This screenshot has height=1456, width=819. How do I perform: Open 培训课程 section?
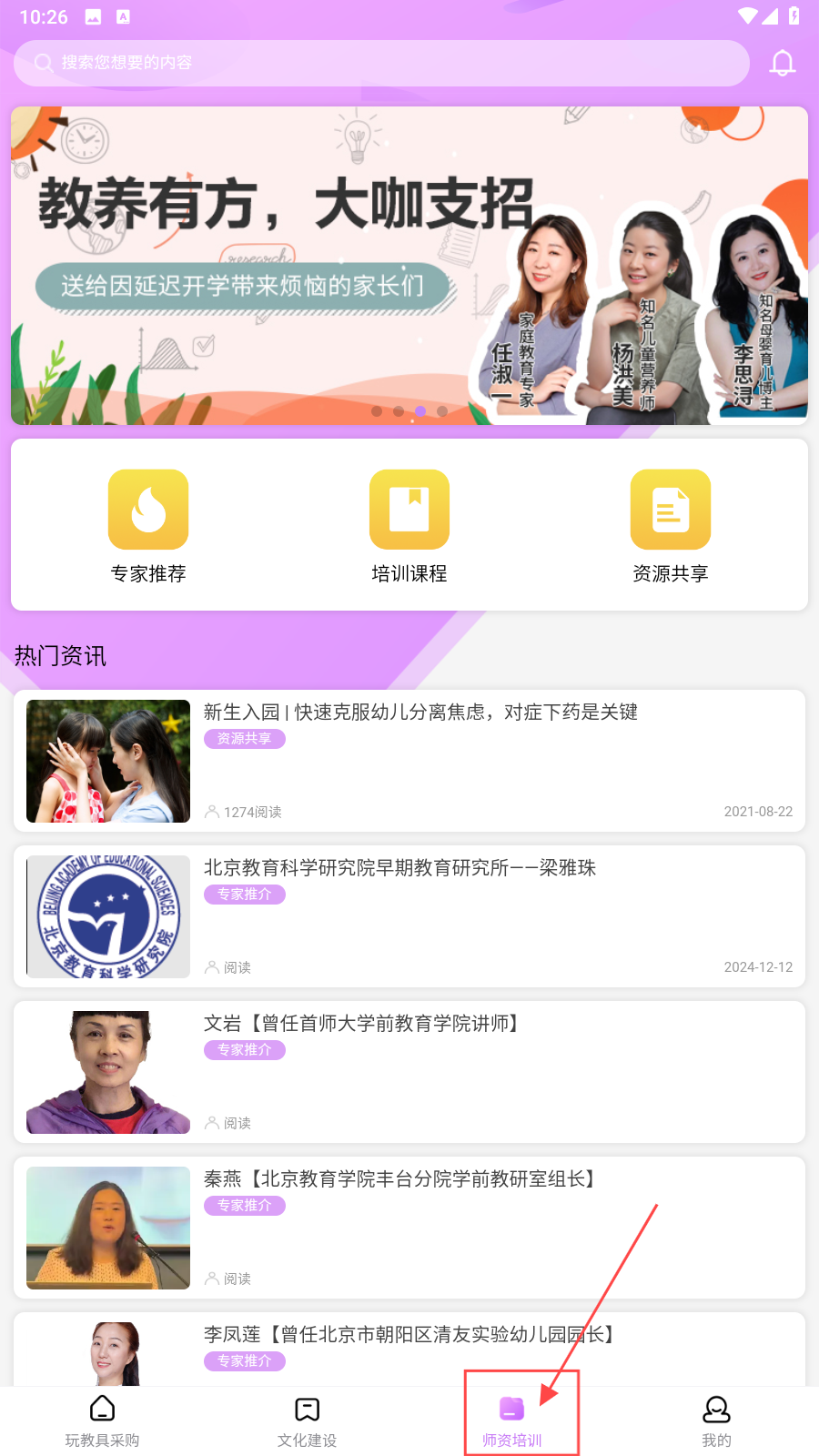tap(409, 526)
